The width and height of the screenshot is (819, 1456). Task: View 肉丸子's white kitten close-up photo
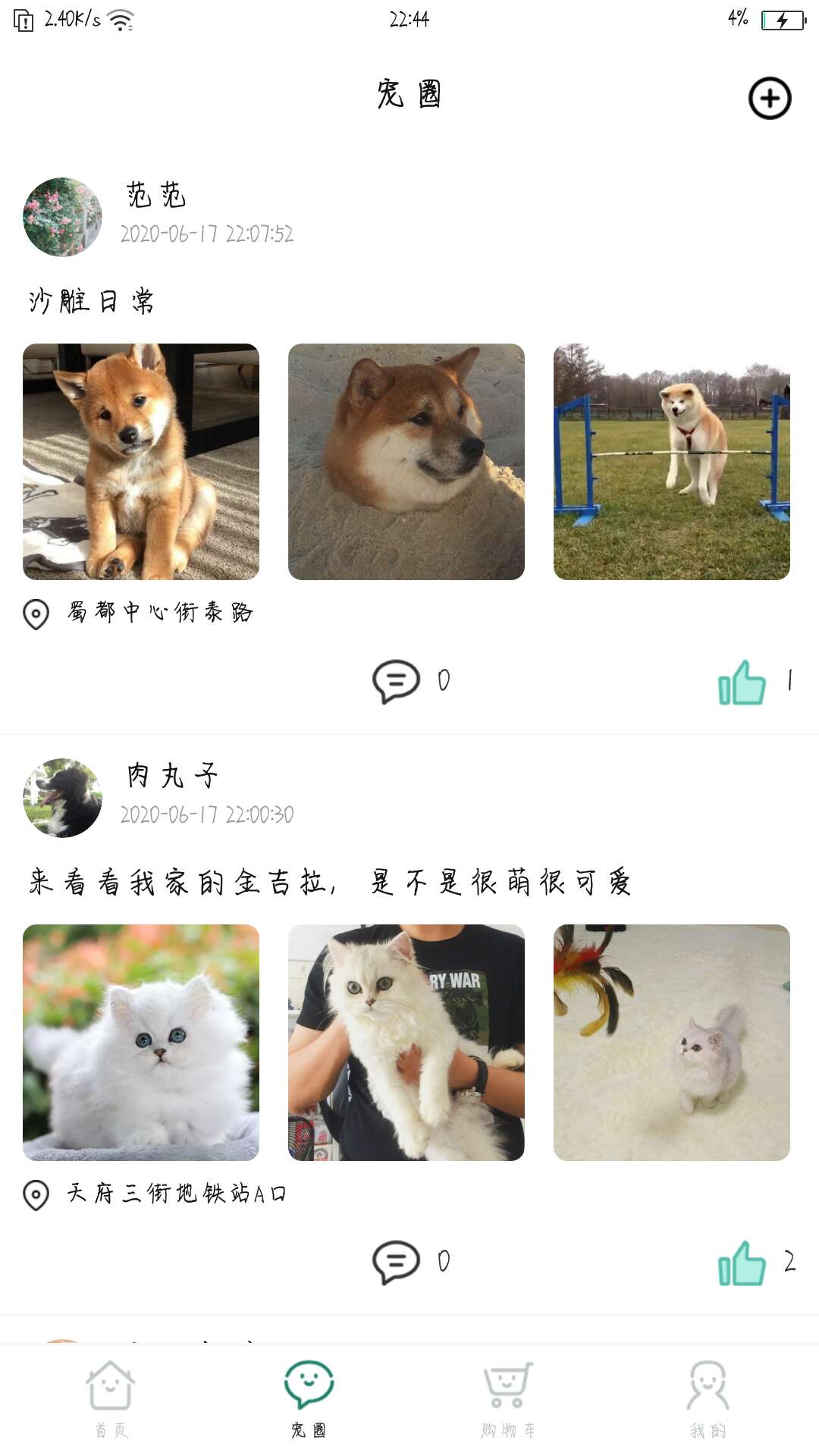pos(141,1043)
